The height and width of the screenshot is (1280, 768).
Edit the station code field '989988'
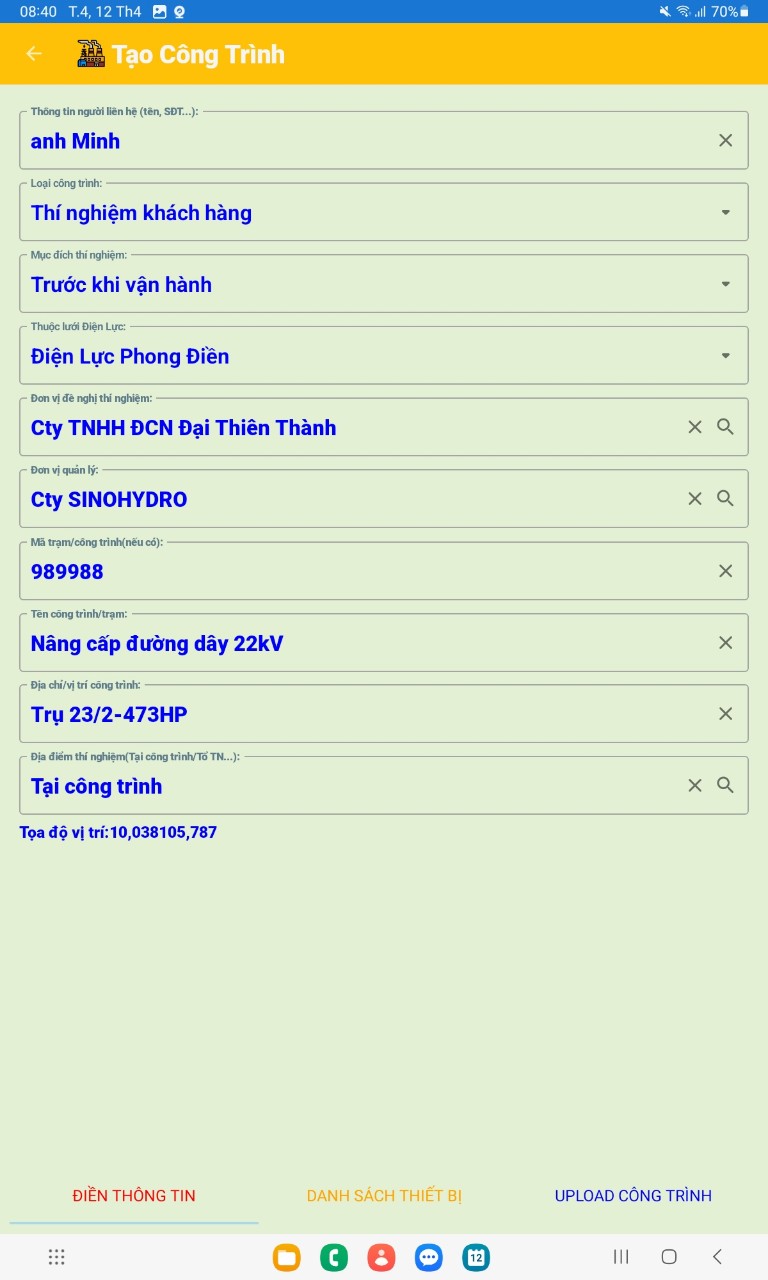click(350, 572)
